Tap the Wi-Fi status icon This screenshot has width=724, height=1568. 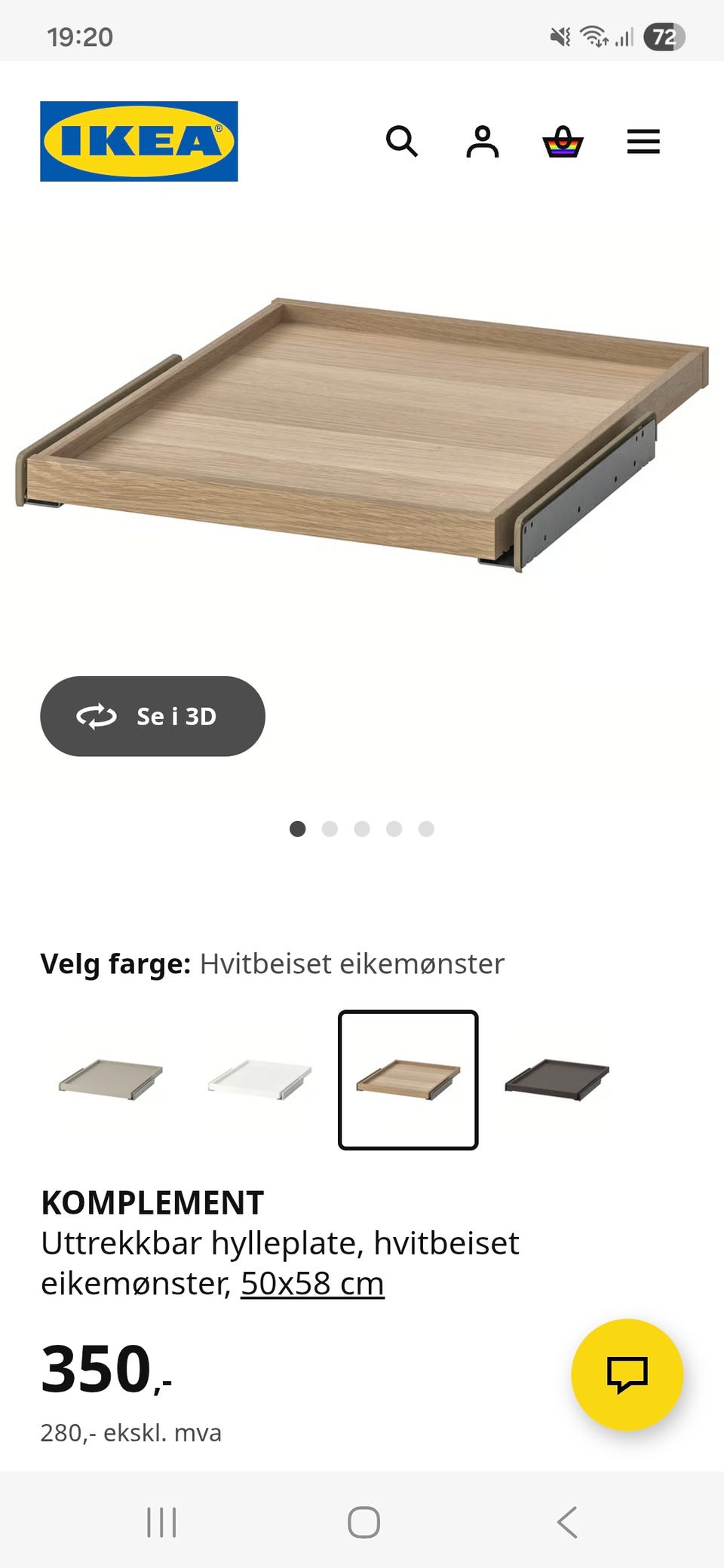[x=595, y=36]
